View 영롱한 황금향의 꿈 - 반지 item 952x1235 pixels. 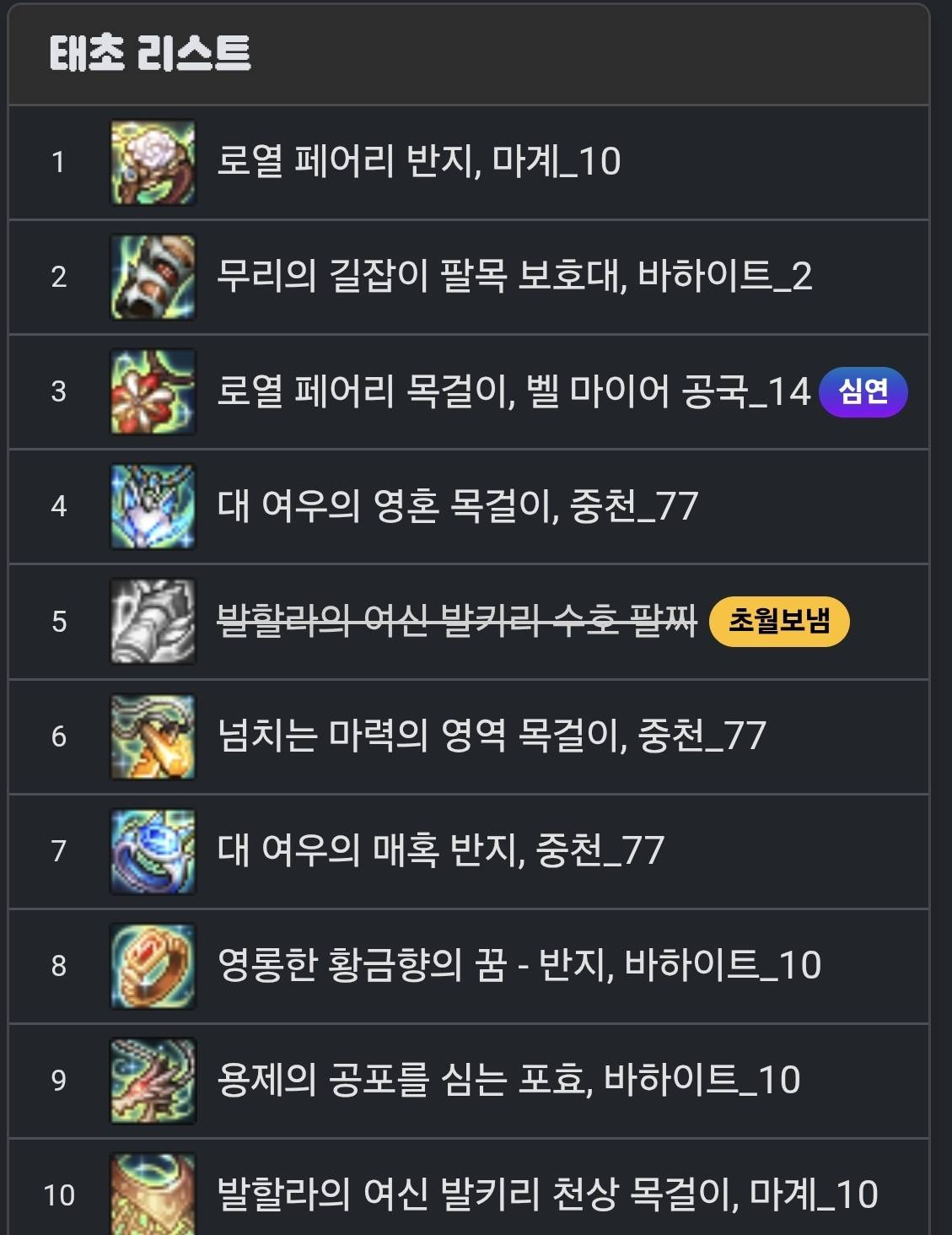point(519,965)
